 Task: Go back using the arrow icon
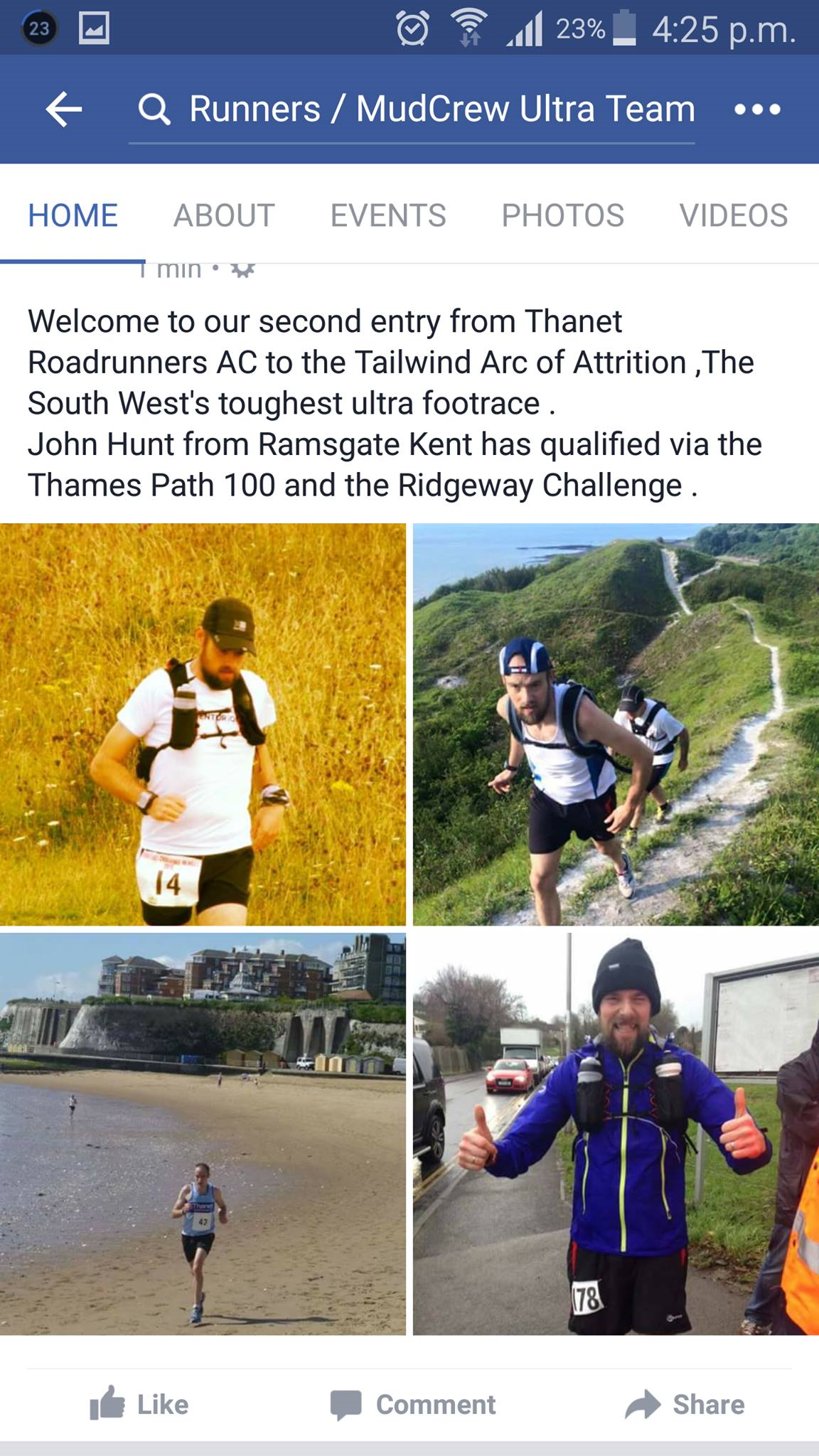tap(64, 109)
